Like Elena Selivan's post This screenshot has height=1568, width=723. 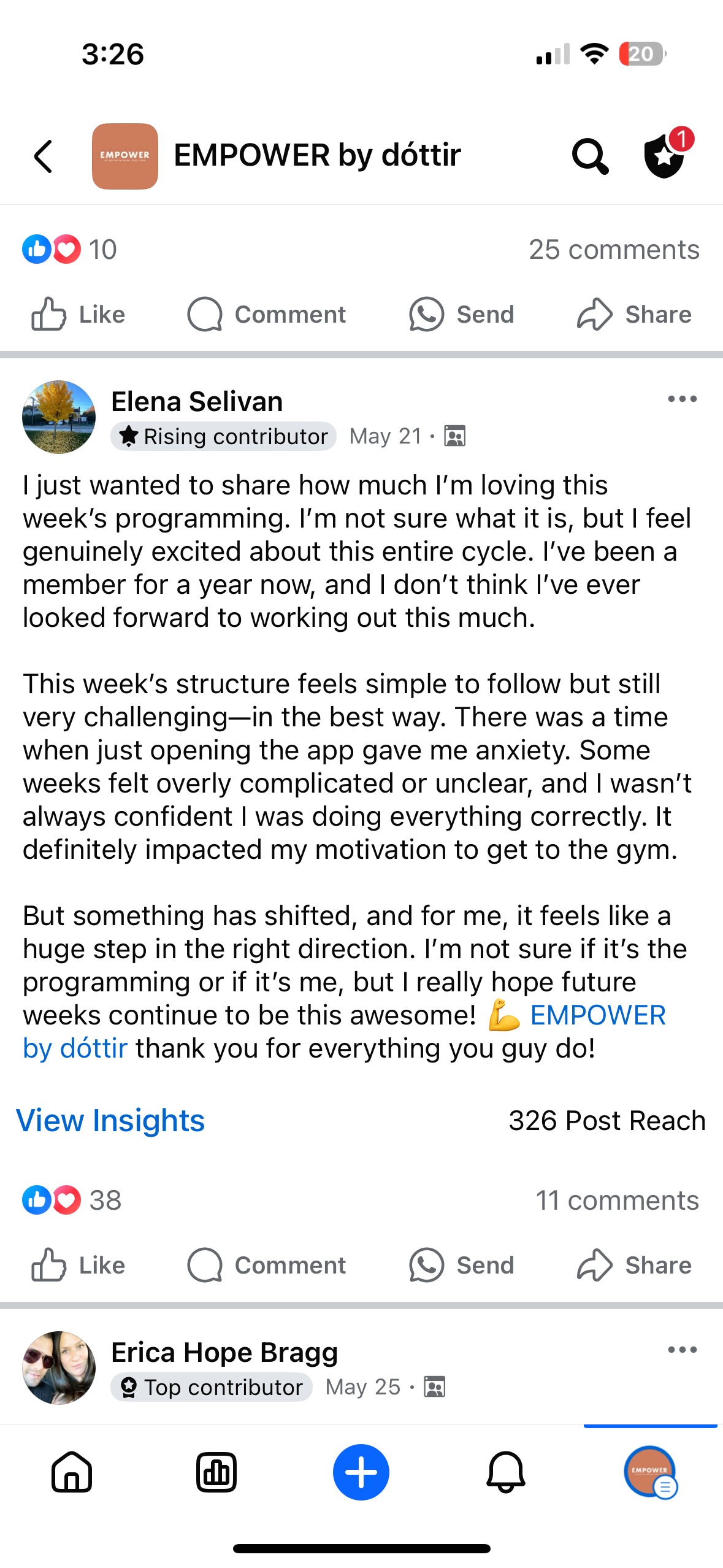pyautogui.click(x=78, y=1265)
